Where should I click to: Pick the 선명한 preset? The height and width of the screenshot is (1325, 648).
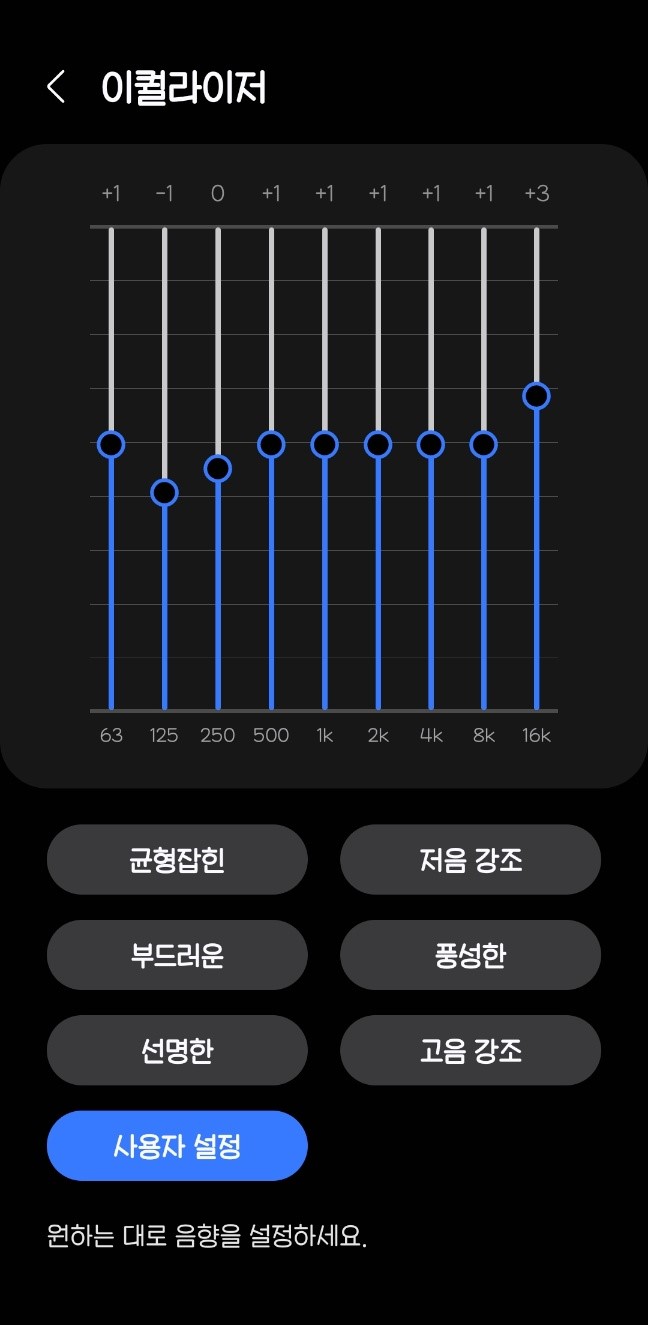177,1050
